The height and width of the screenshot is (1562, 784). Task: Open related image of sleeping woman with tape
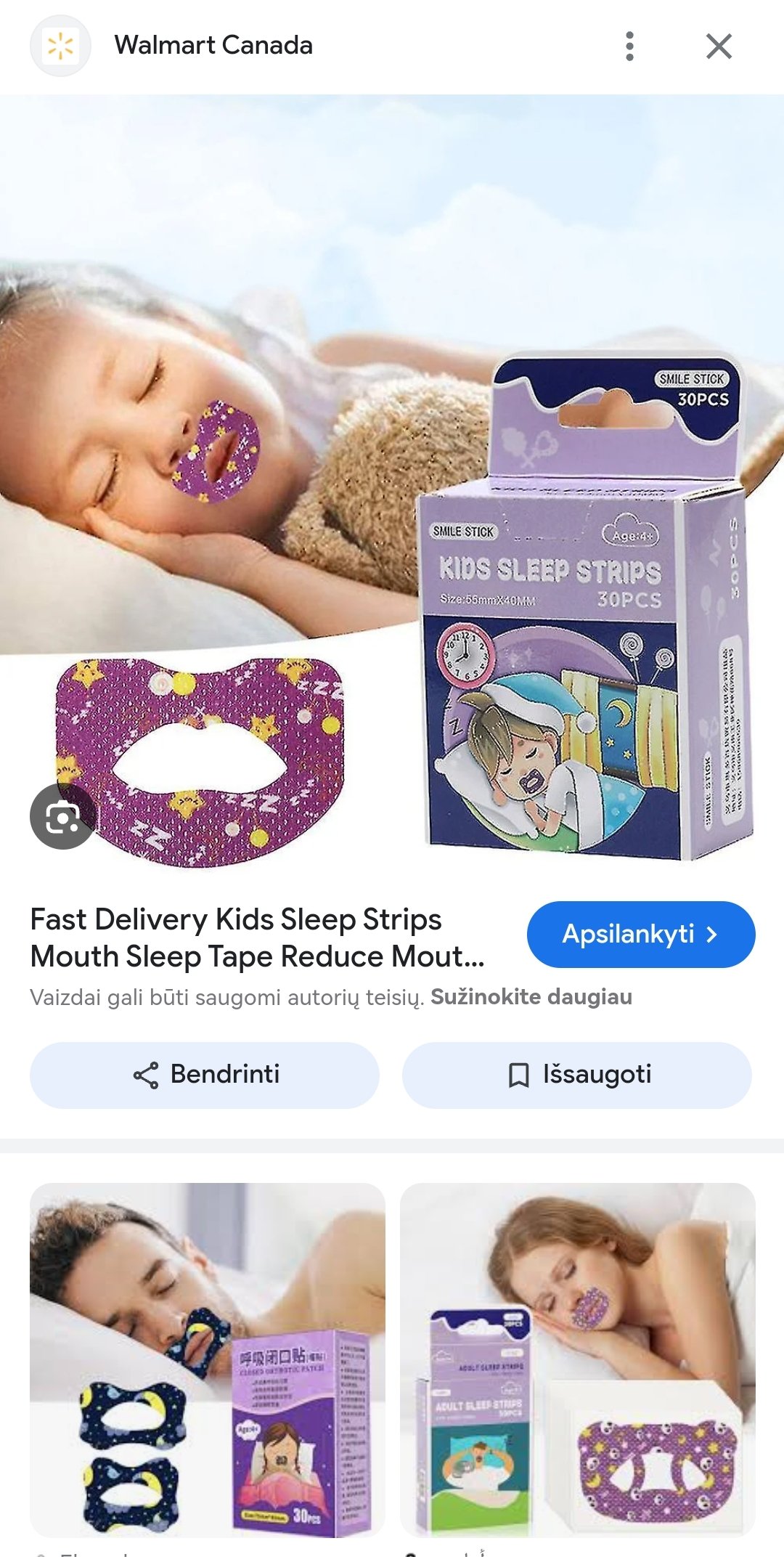point(578,1361)
